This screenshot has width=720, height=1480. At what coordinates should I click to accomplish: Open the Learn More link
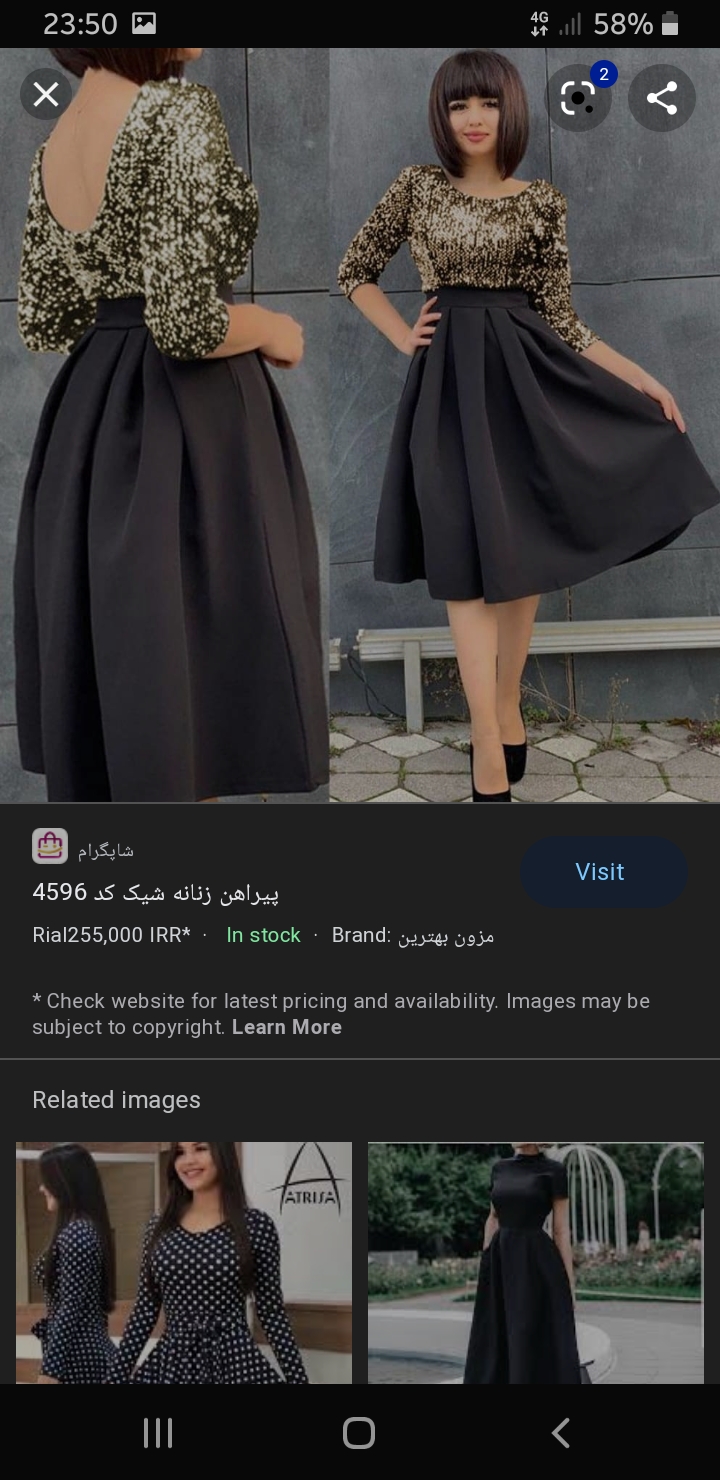287,1027
